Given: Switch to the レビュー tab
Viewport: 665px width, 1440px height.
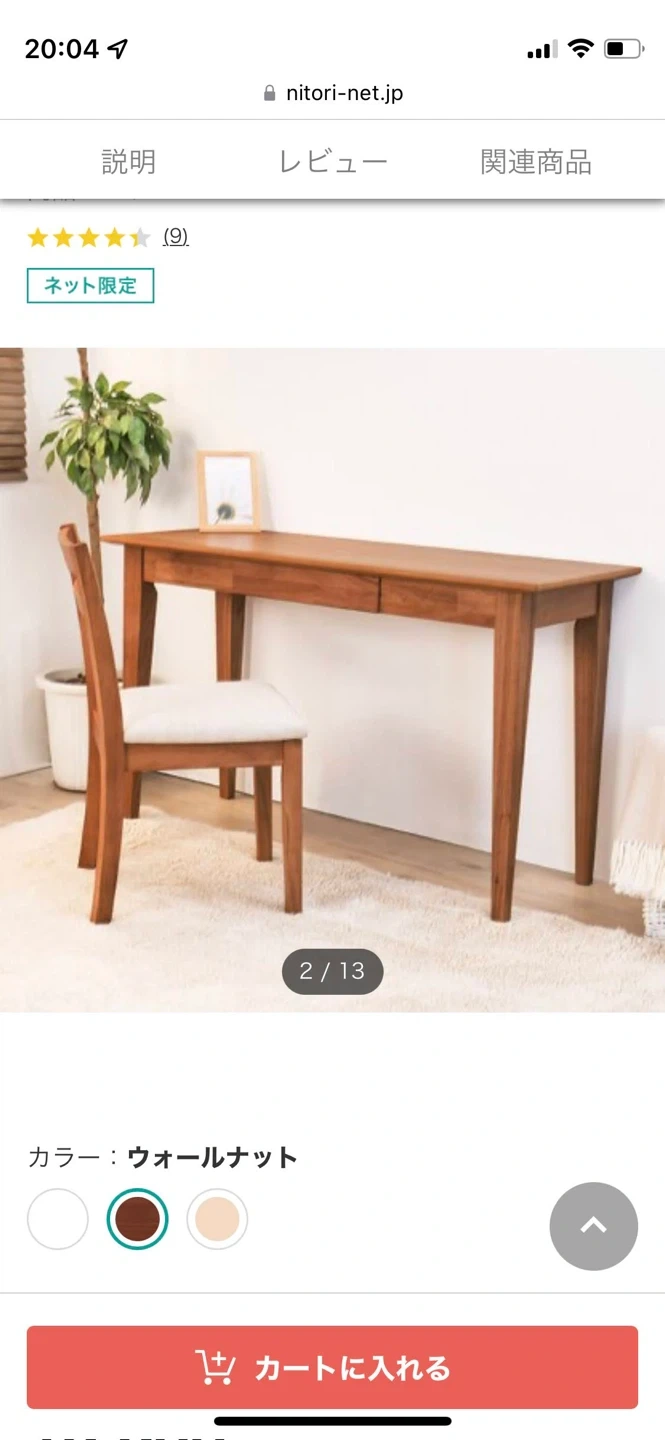Looking at the screenshot, I should (332, 162).
